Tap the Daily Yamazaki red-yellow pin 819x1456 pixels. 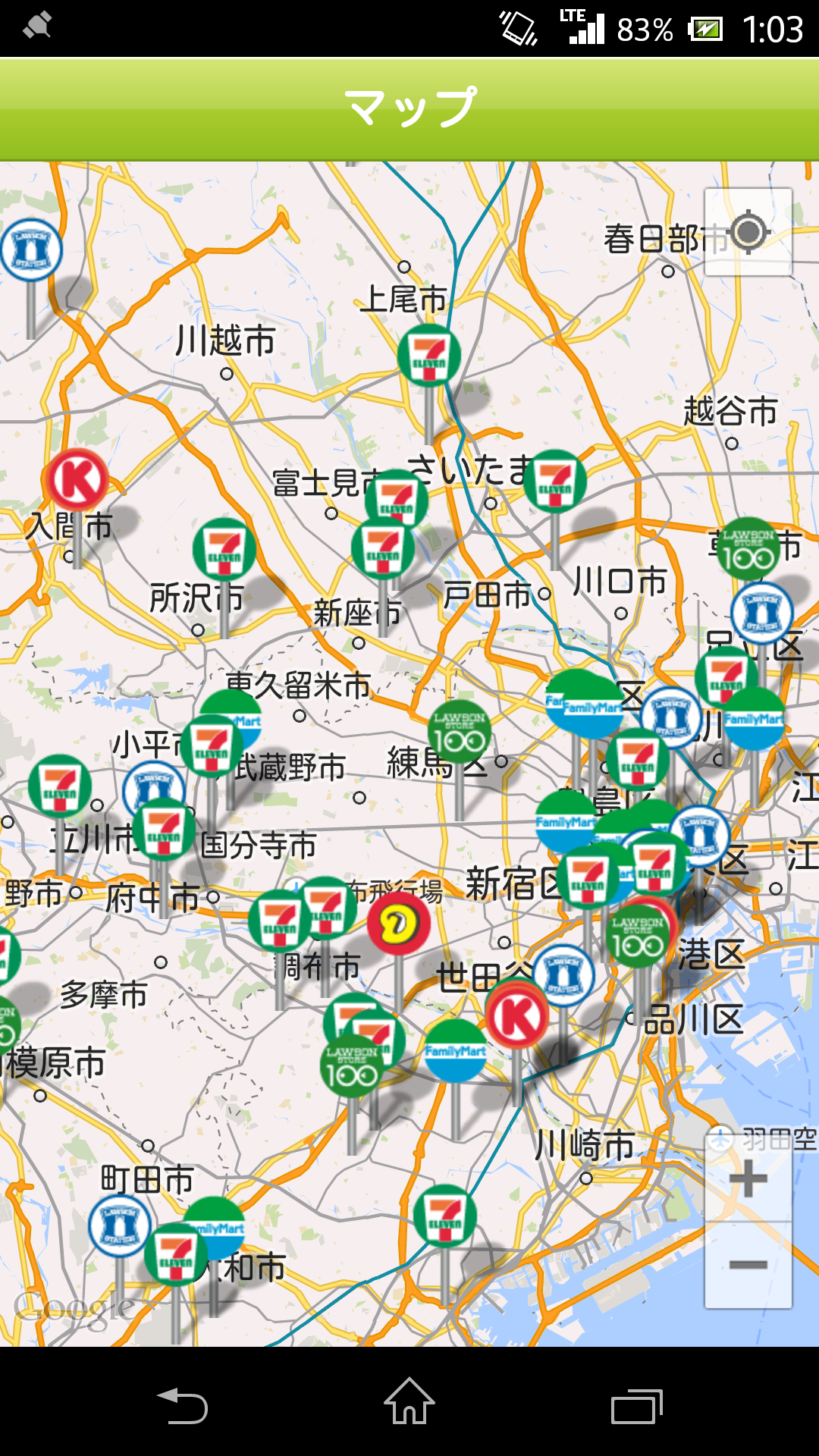click(399, 924)
